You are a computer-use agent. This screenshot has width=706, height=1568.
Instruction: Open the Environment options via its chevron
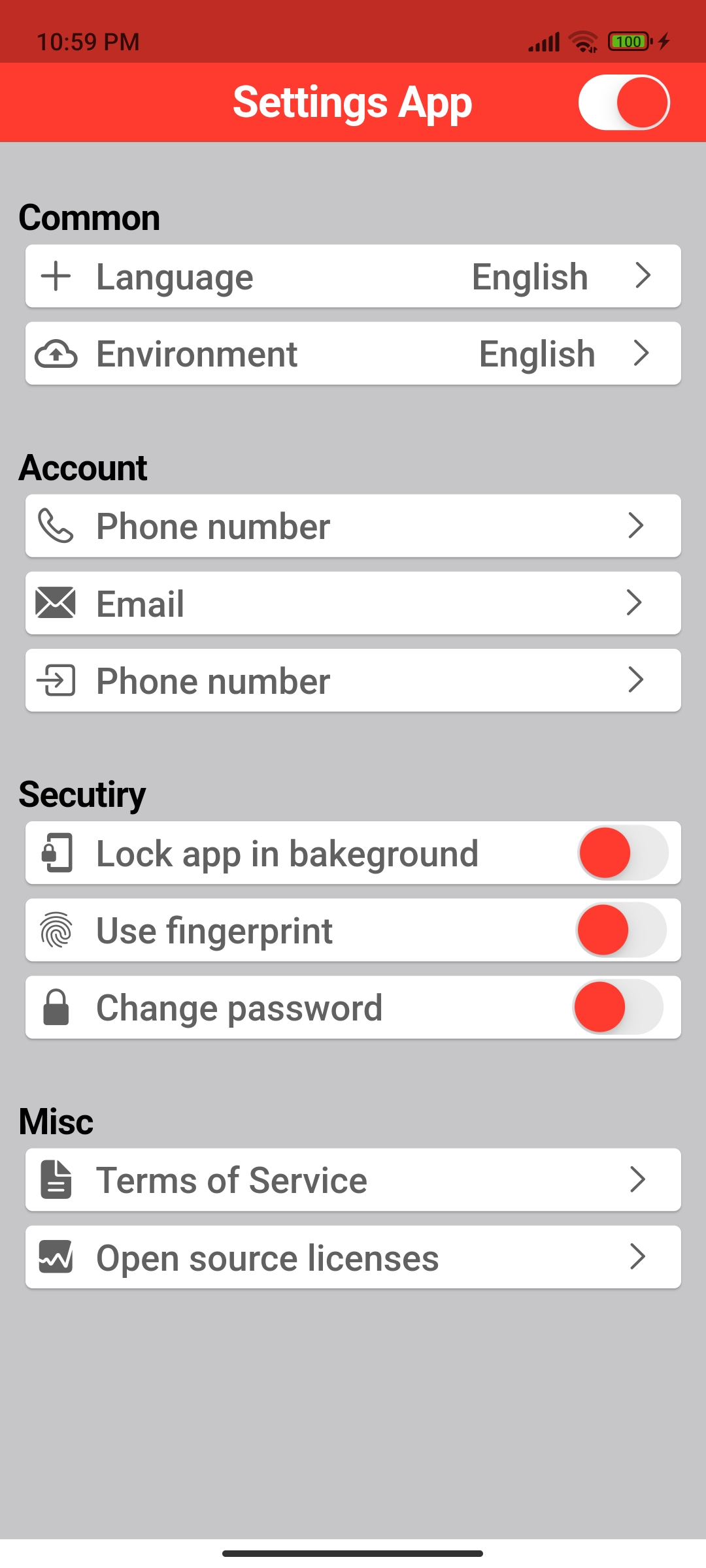pos(644,353)
